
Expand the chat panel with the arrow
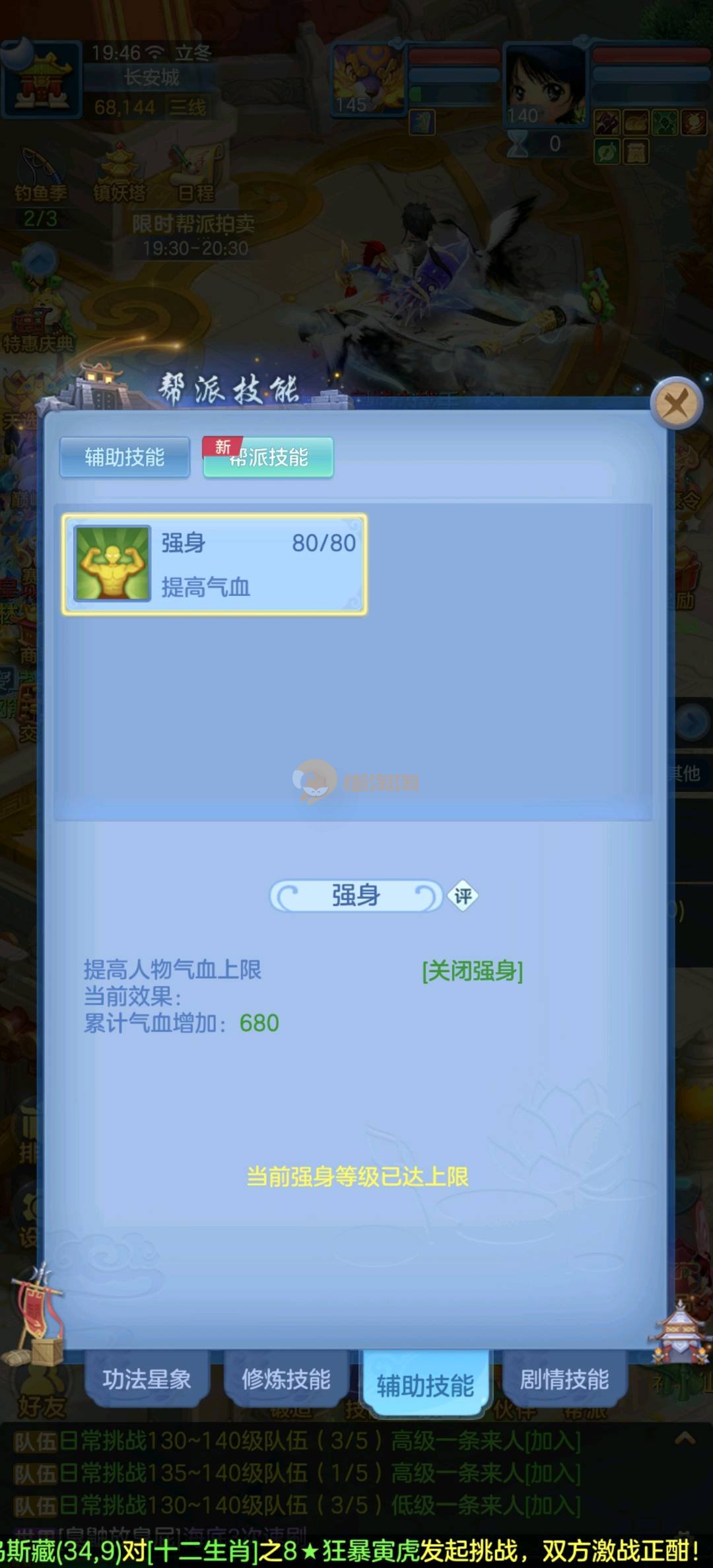(685, 1439)
